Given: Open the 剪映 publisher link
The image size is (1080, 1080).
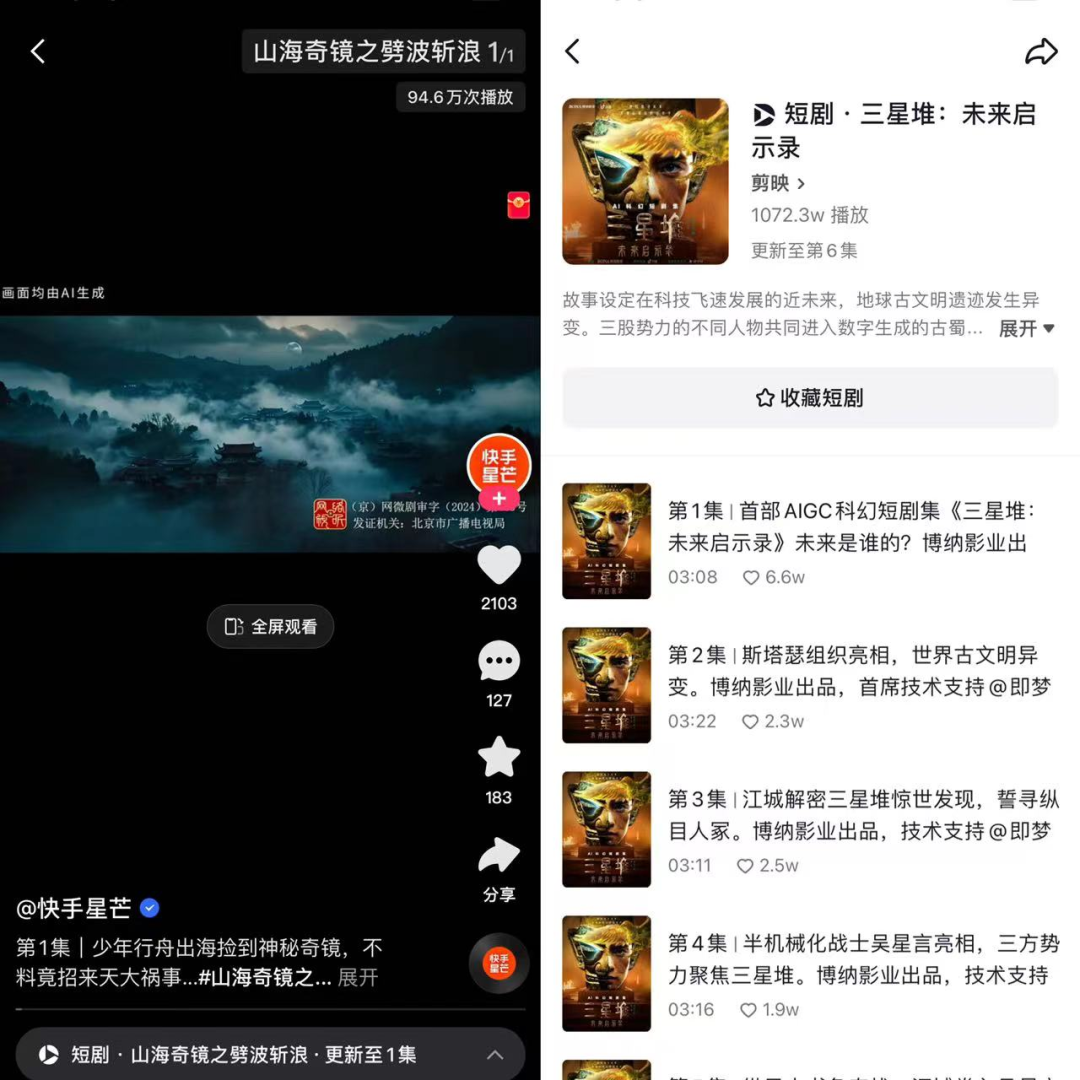Looking at the screenshot, I should tap(778, 183).
